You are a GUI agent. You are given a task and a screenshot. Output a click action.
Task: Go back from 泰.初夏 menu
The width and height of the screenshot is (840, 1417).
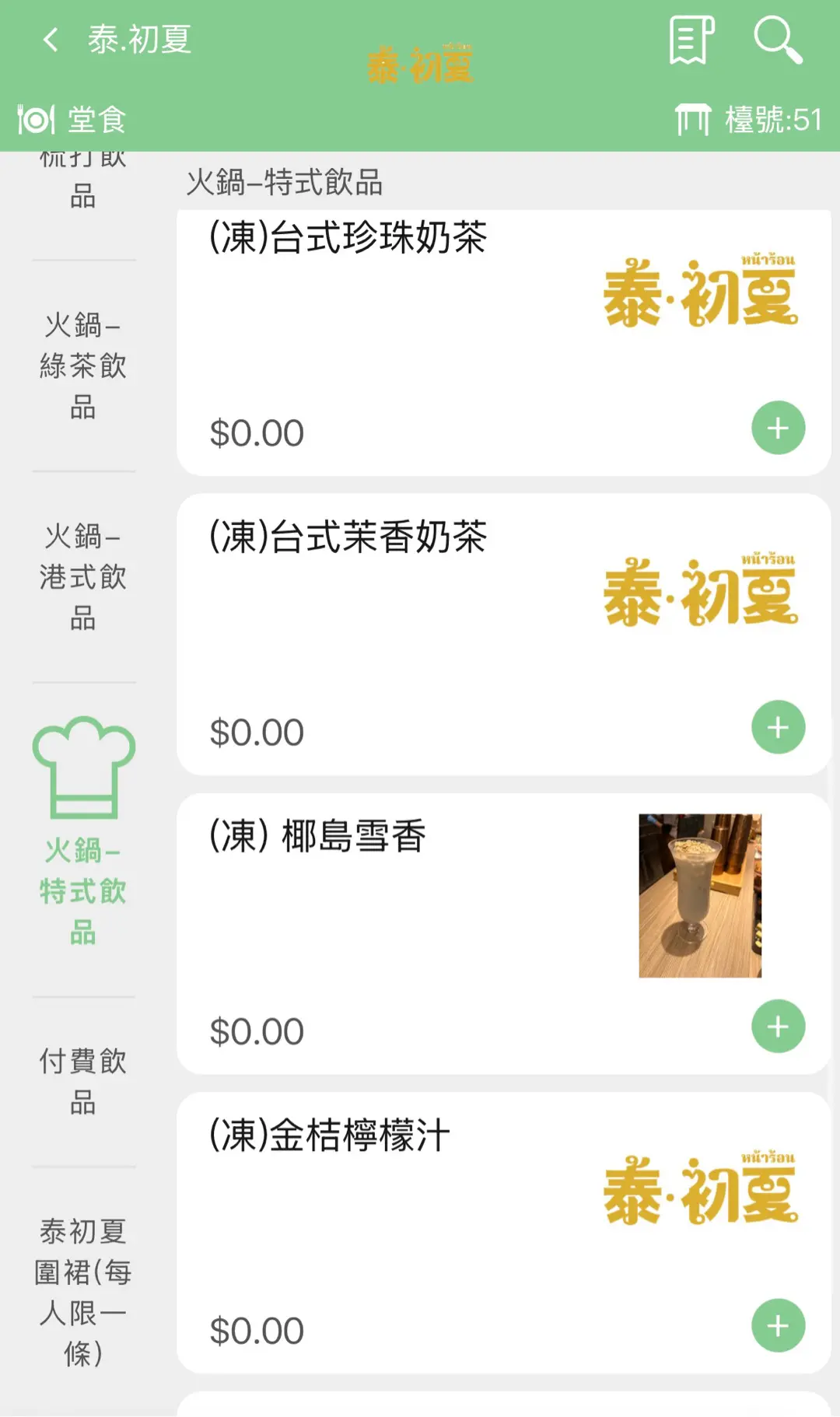coord(51,40)
